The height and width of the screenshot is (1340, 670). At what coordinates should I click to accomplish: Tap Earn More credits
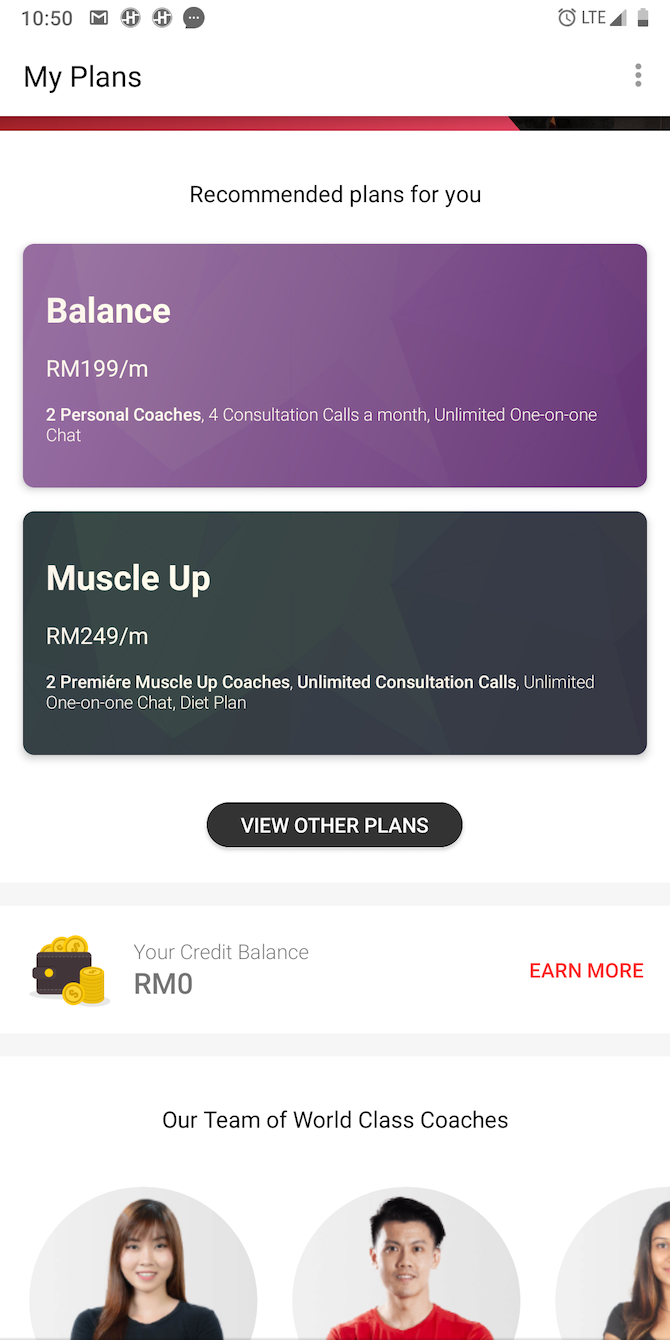tap(586, 970)
